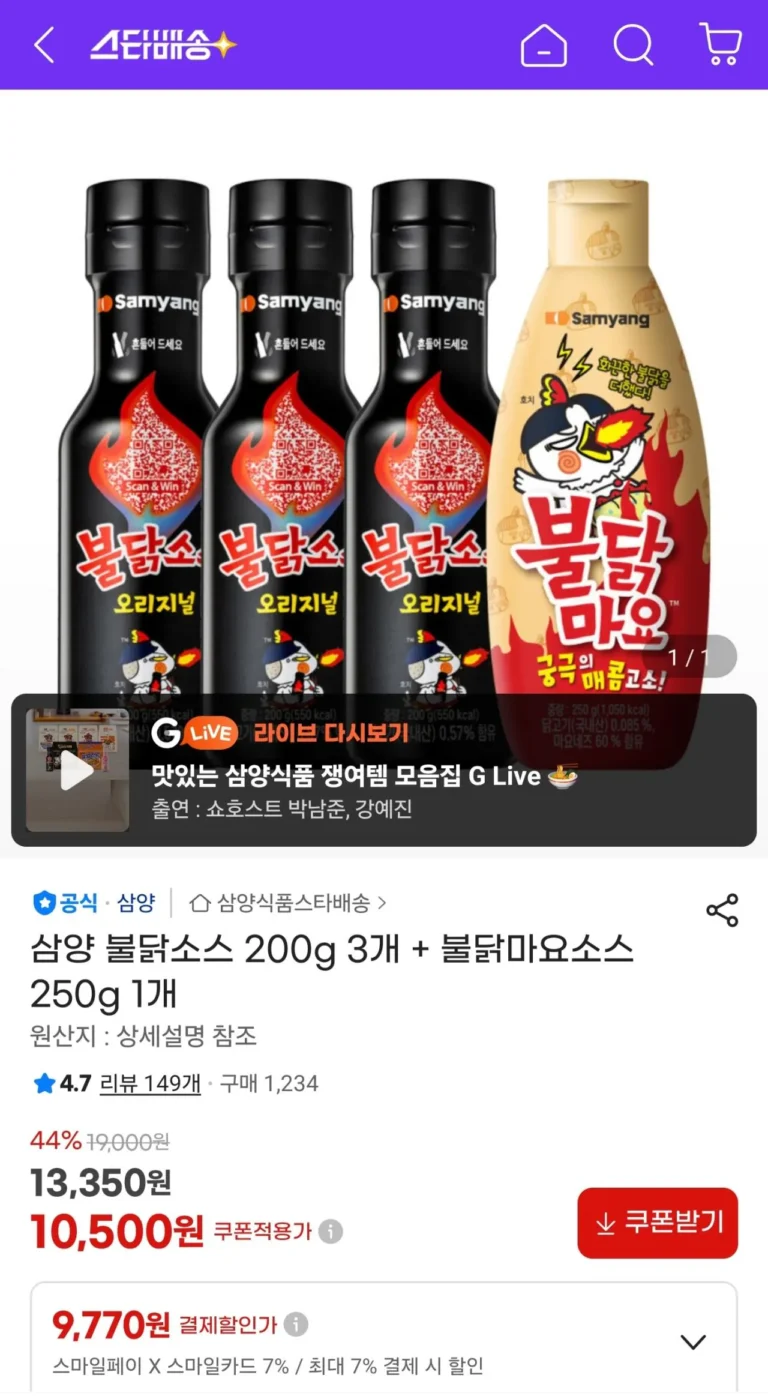Play the G Live replay video
The height and width of the screenshot is (1399, 768).
click(x=77, y=770)
